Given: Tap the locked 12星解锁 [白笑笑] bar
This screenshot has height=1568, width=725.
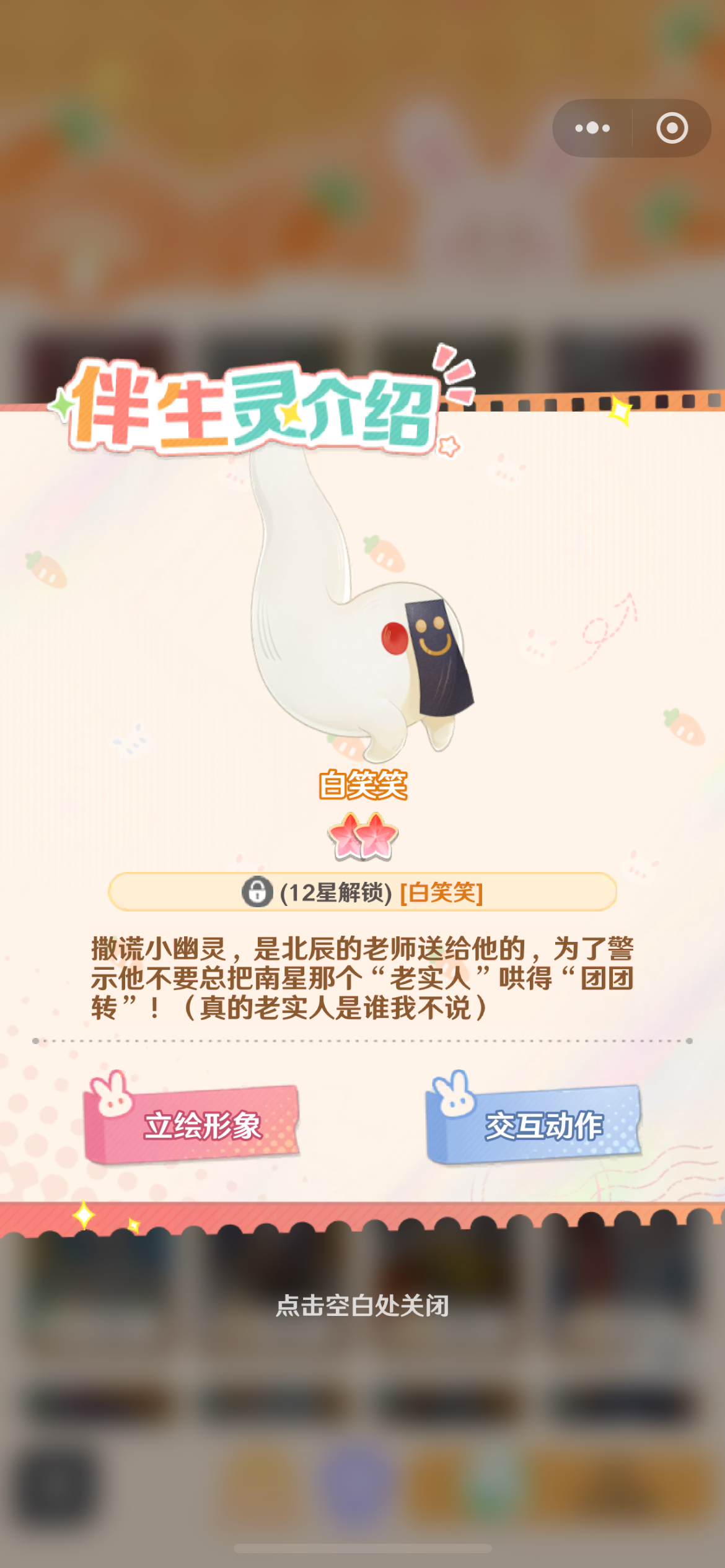Looking at the screenshot, I should click(362, 892).
